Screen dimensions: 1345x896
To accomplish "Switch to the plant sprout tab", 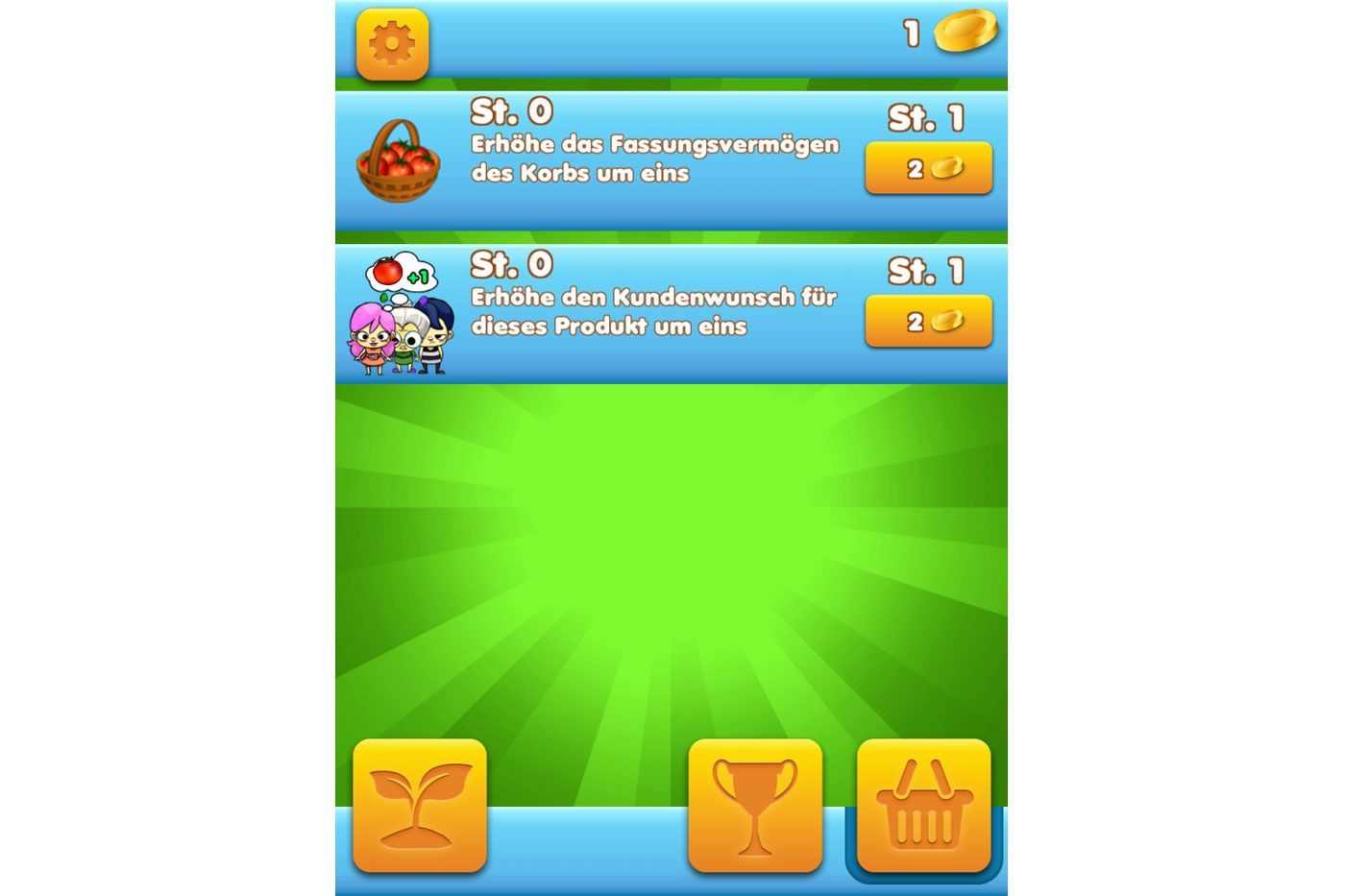I will [x=420, y=805].
